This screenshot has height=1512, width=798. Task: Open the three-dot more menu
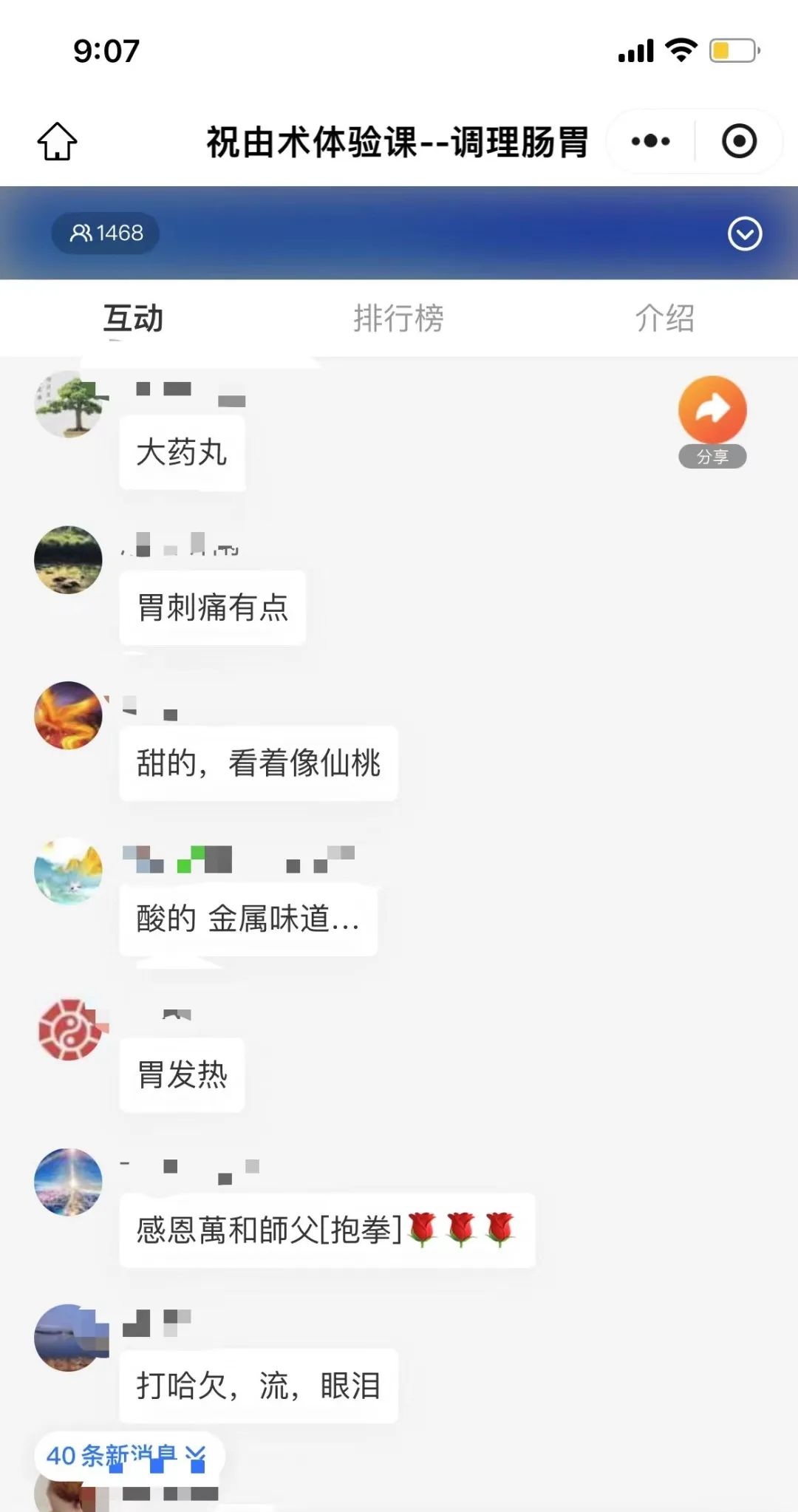650,141
